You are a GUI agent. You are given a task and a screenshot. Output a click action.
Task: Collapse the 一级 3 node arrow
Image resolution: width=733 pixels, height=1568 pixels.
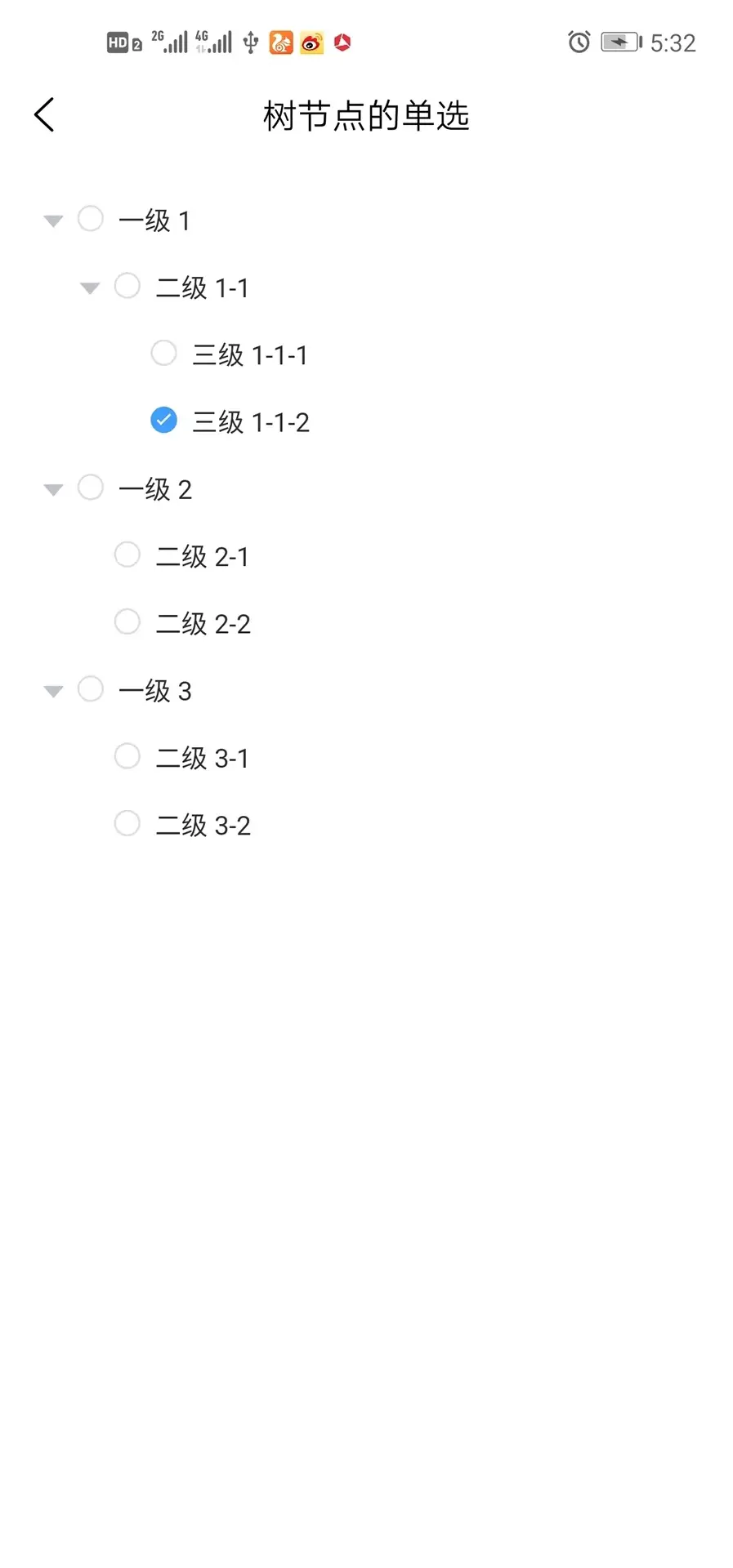pyautogui.click(x=53, y=691)
